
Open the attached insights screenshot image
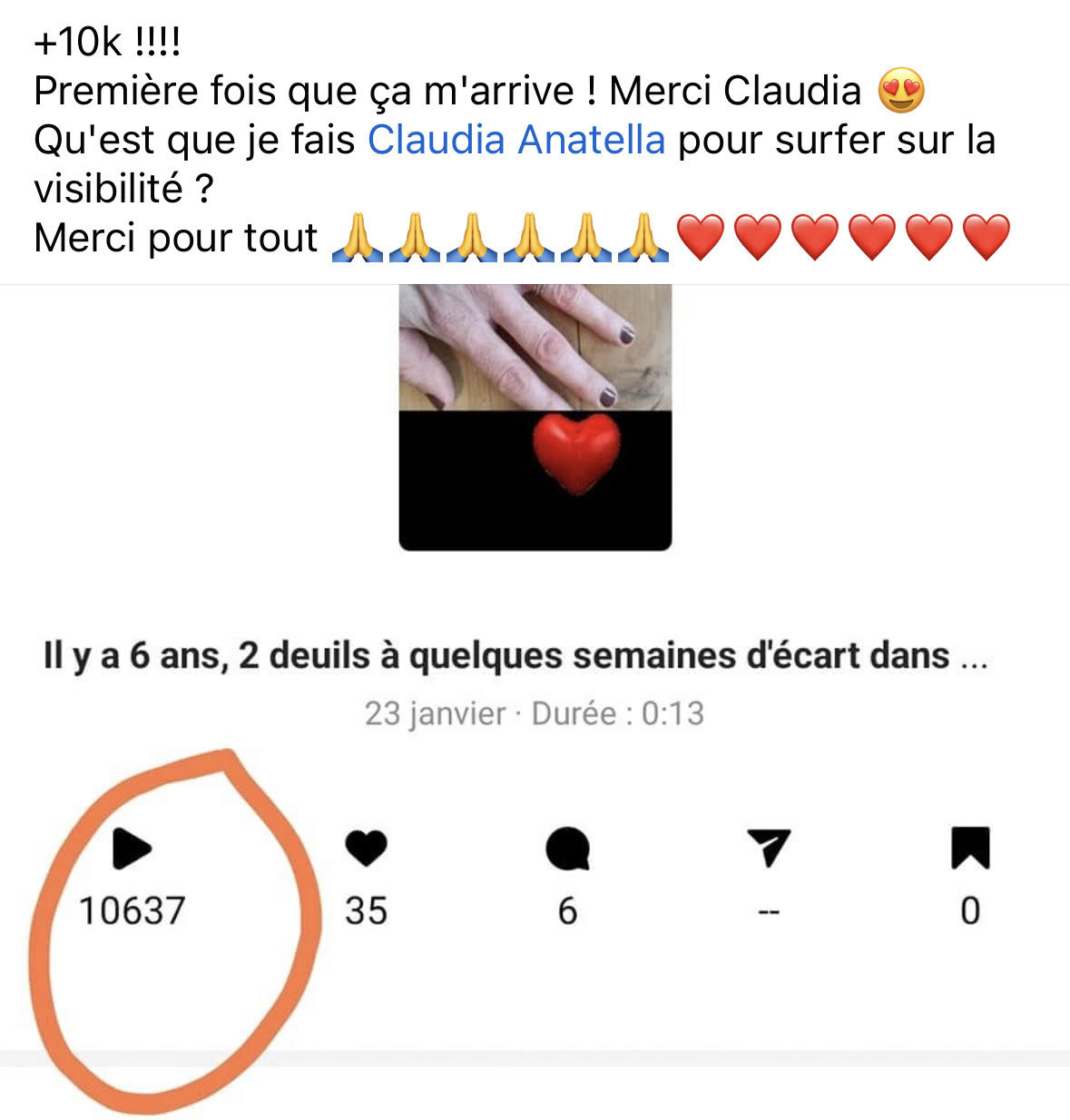(535, 690)
